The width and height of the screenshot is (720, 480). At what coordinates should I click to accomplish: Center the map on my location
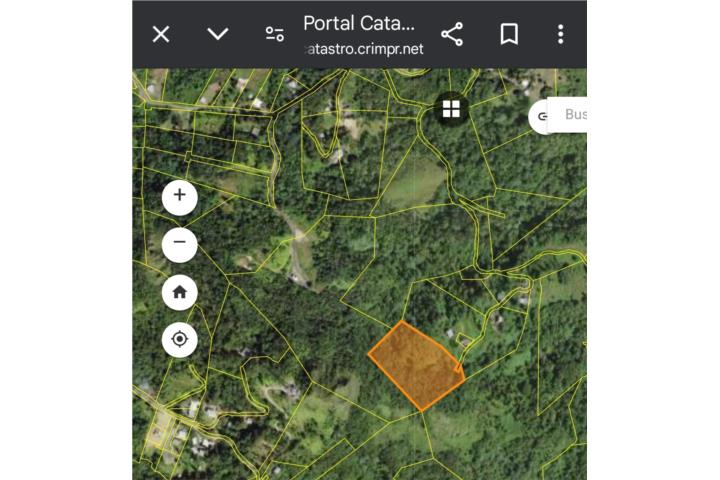coord(180,339)
